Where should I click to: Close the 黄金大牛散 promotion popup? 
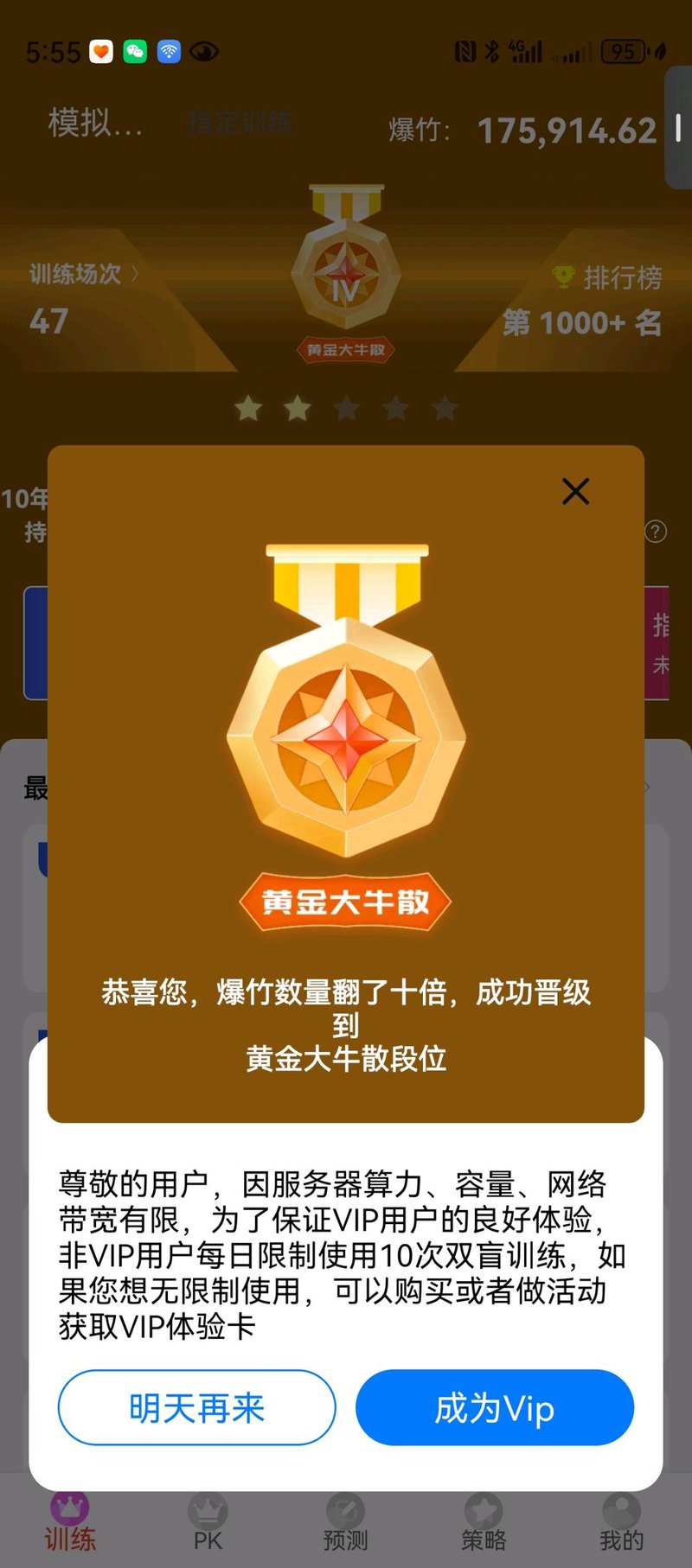point(575,491)
